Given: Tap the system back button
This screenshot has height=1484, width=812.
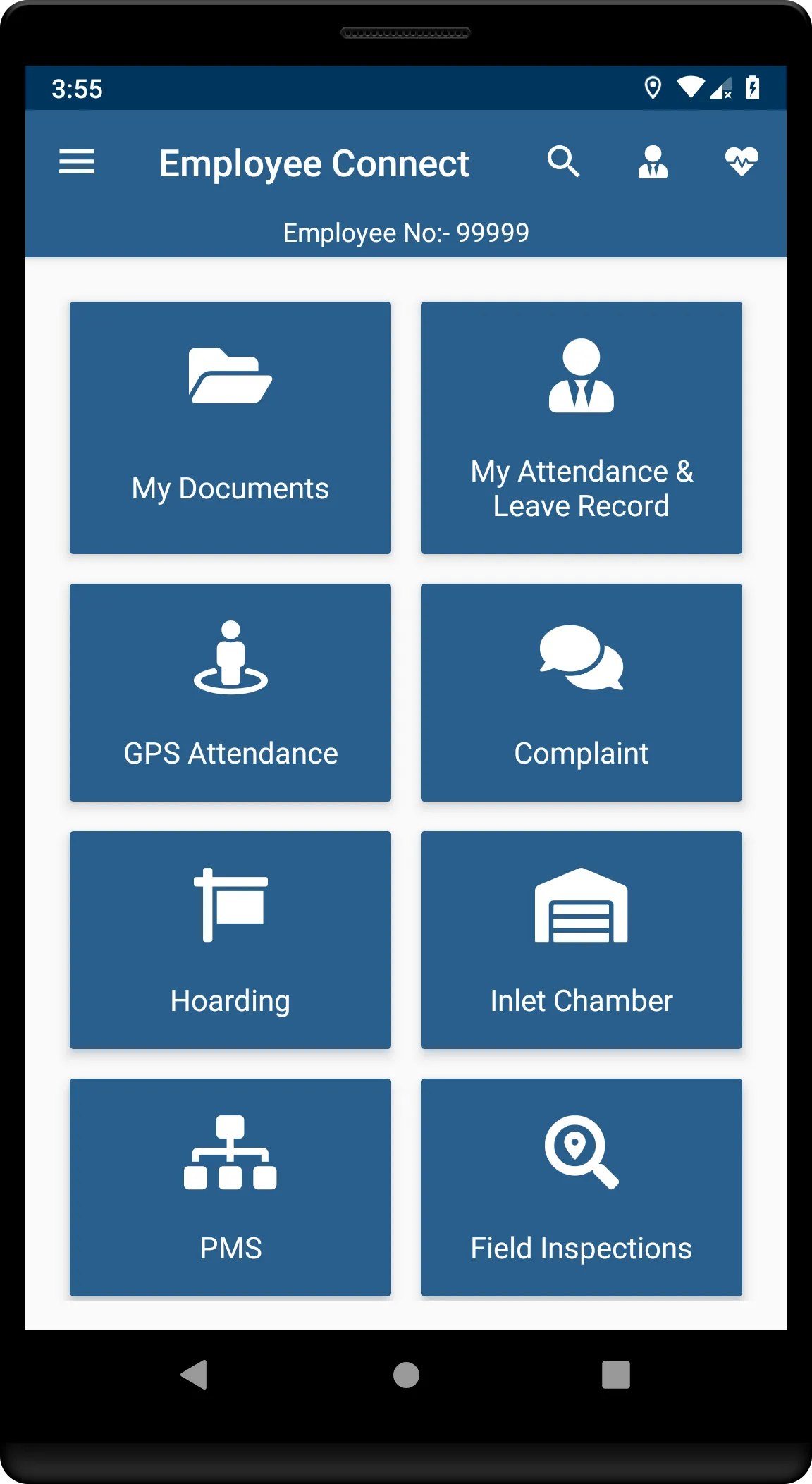Looking at the screenshot, I should coord(194,1374).
